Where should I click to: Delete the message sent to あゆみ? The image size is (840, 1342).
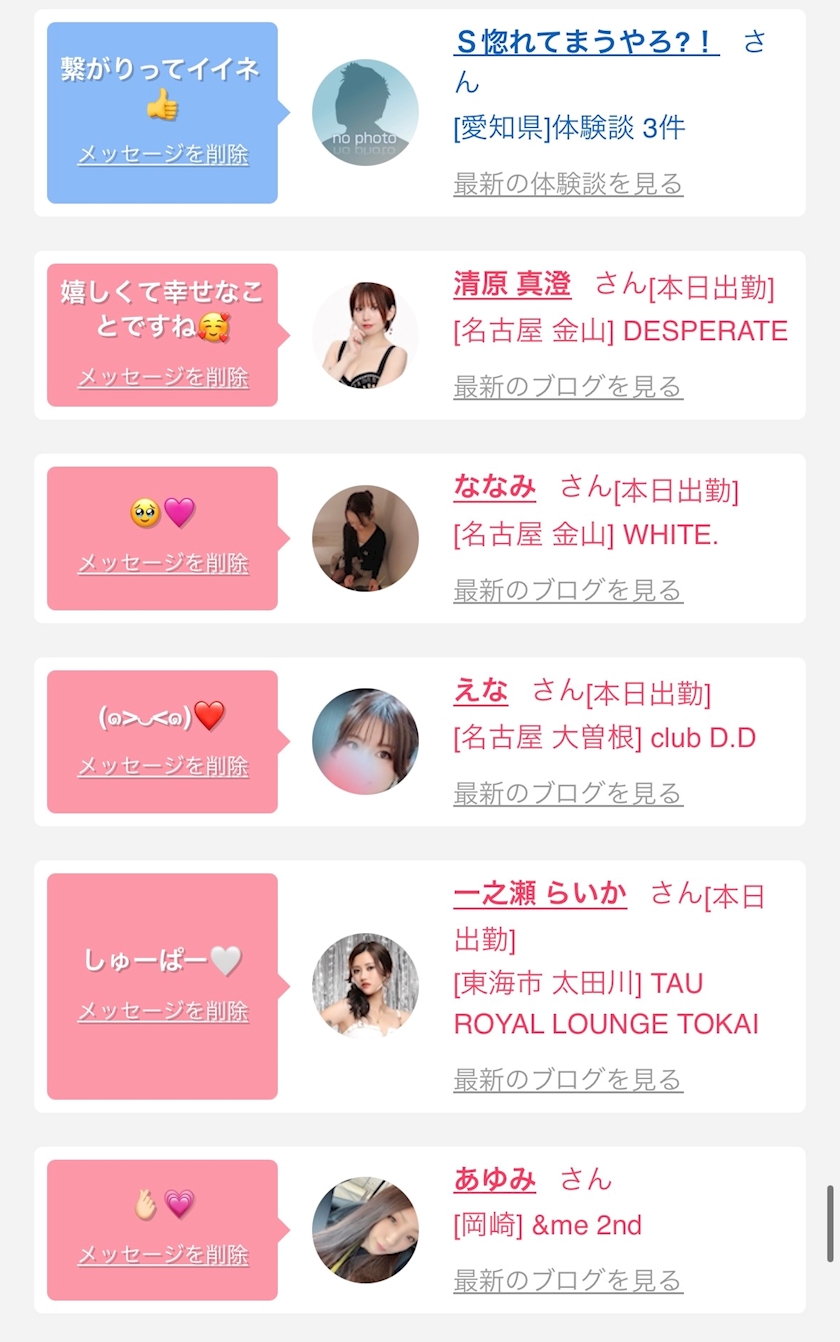pos(163,1255)
